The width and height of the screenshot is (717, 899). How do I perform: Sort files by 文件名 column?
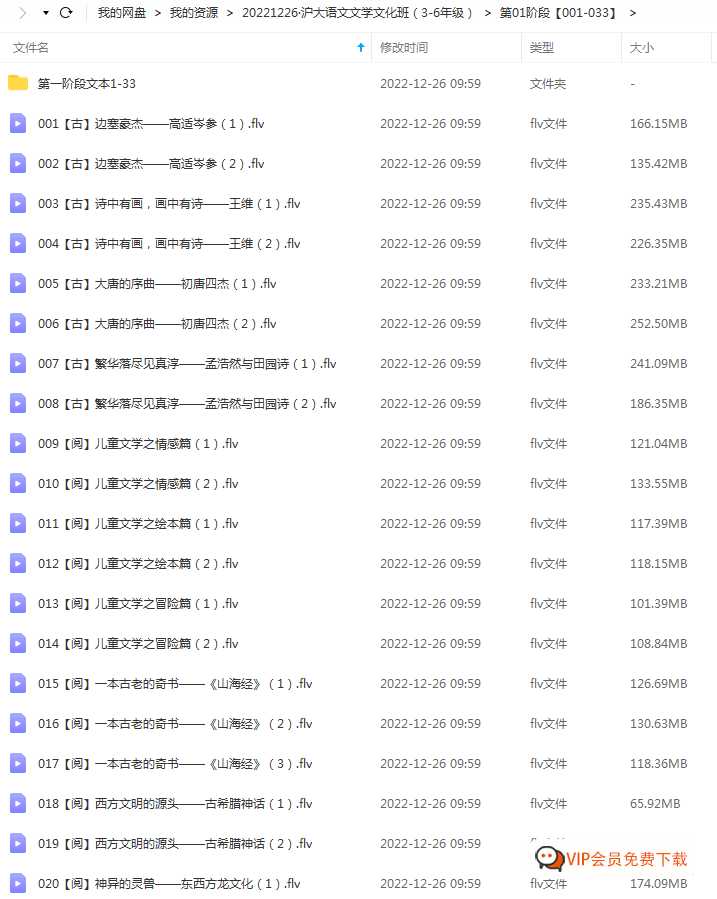pyautogui.click(x=31, y=47)
